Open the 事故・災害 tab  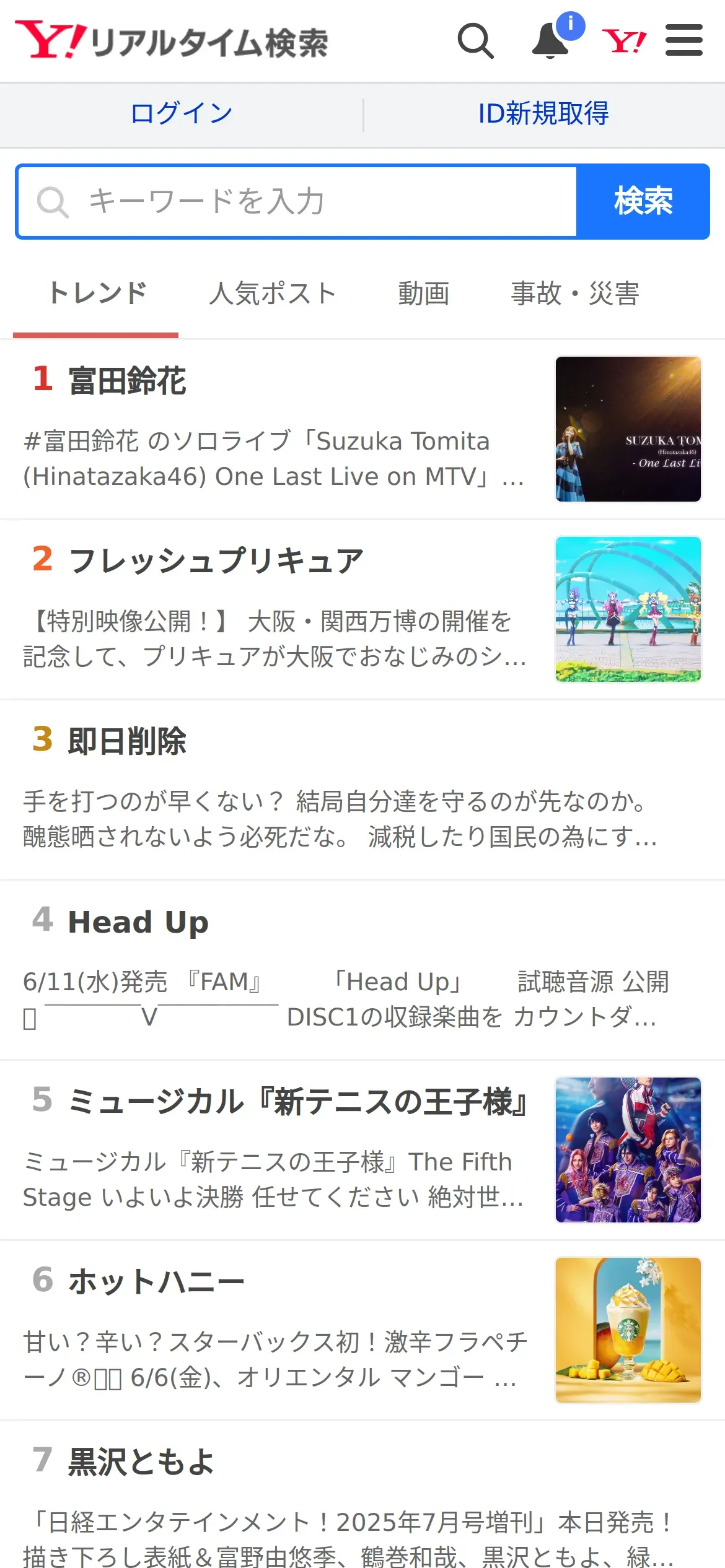(574, 294)
